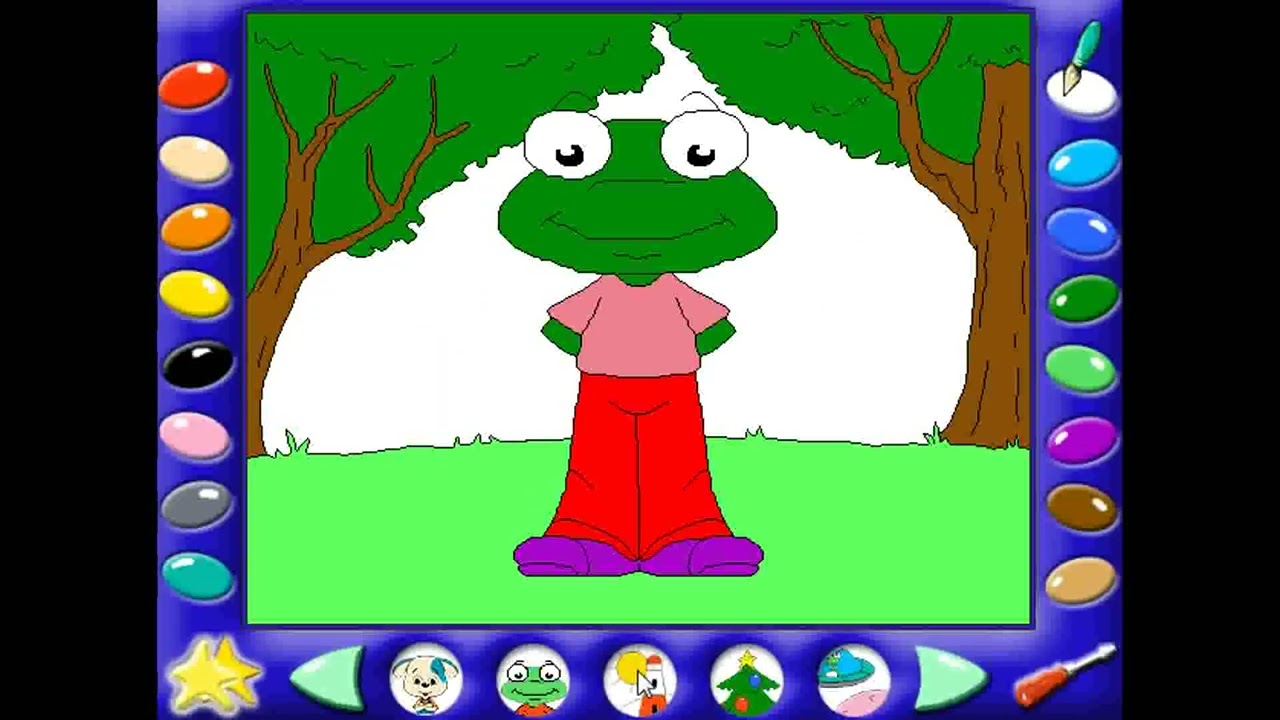
Task: Go to next coloring pages arrow
Action: tap(950, 678)
